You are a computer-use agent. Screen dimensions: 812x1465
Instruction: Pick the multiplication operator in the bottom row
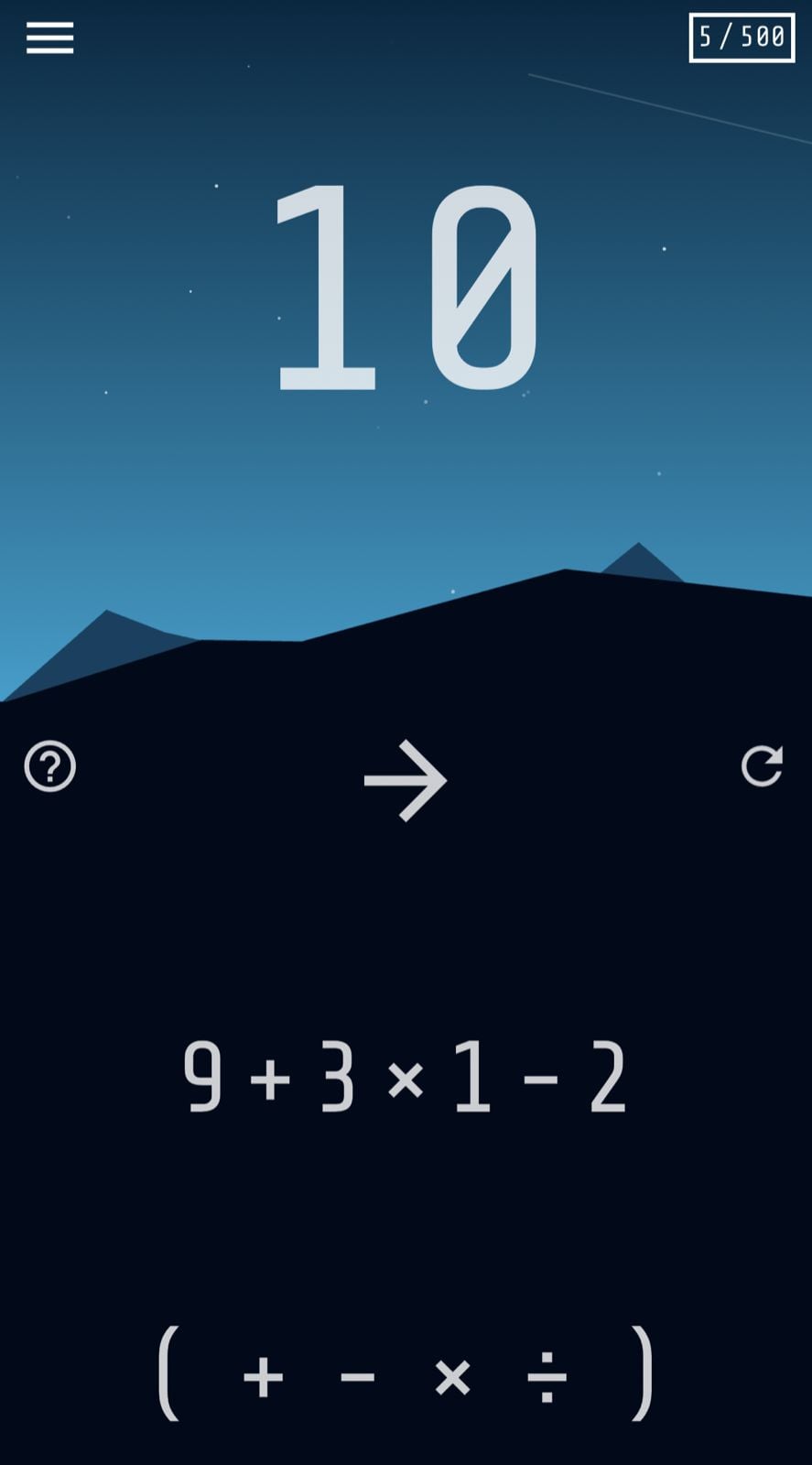pos(452,1376)
